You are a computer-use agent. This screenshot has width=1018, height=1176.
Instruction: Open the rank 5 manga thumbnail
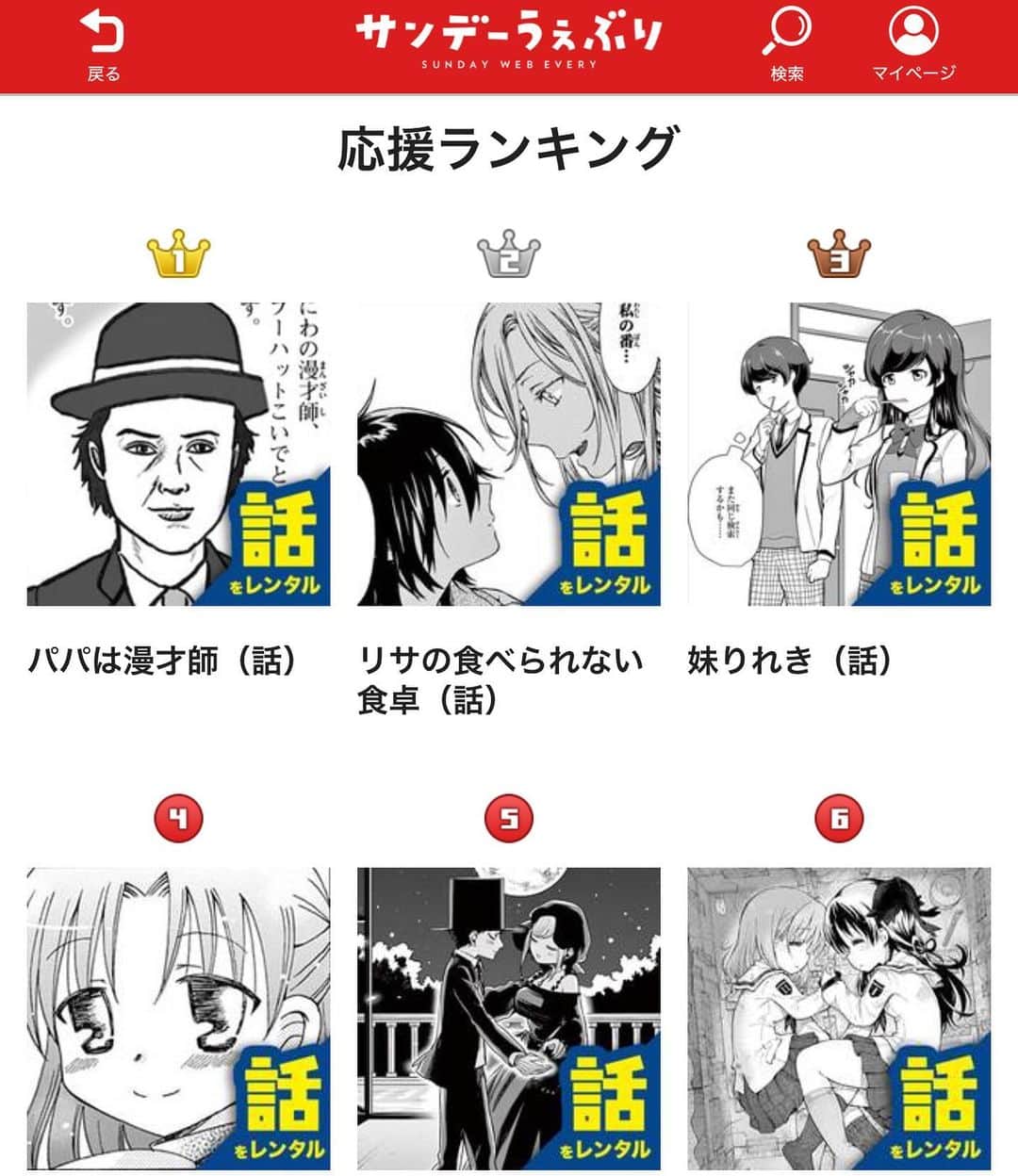pos(508,1018)
